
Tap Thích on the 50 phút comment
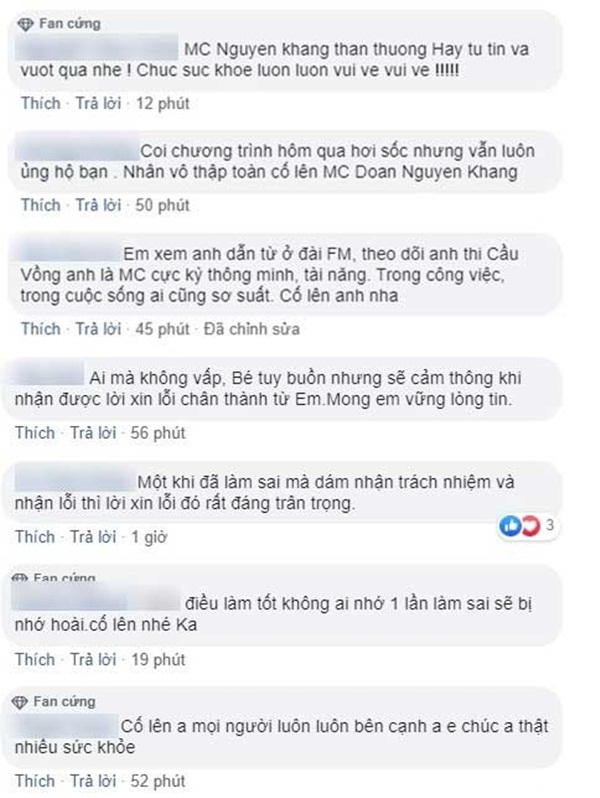pyautogui.click(x=40, y=205)
